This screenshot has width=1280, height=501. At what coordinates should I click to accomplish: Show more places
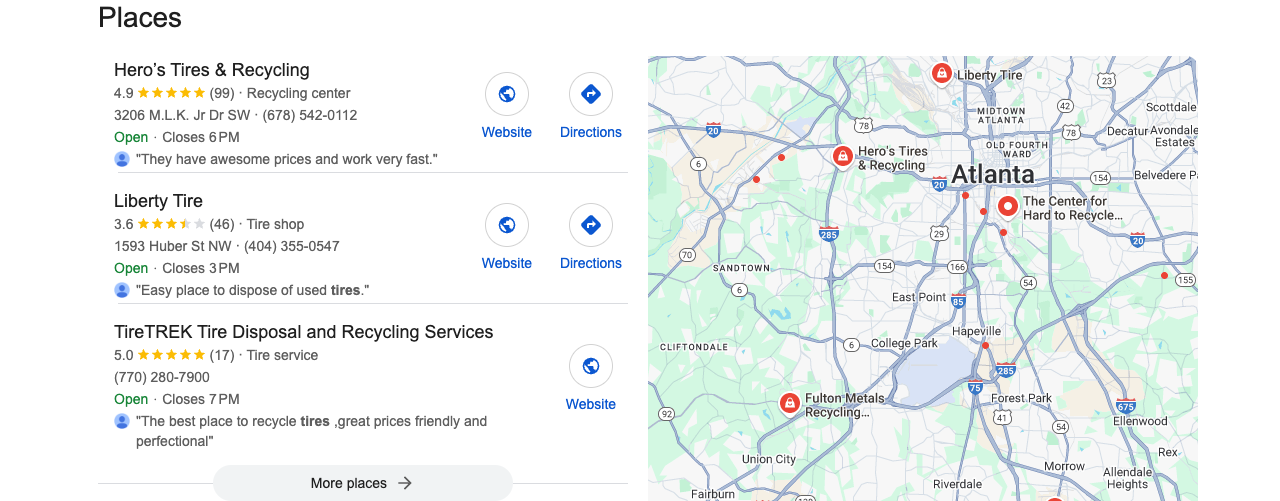[x=362, y=483]
